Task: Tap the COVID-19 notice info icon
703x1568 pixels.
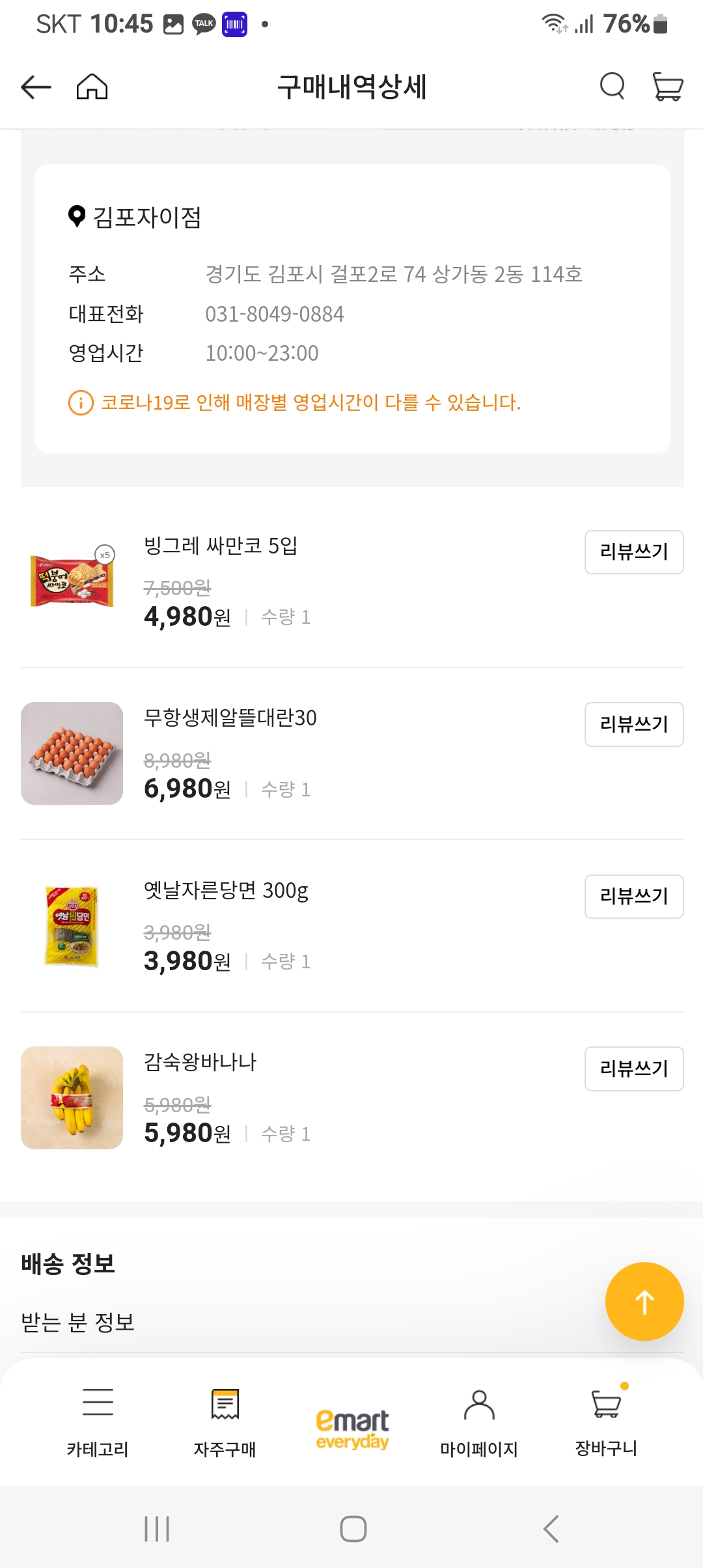Action: pos(78,402)
